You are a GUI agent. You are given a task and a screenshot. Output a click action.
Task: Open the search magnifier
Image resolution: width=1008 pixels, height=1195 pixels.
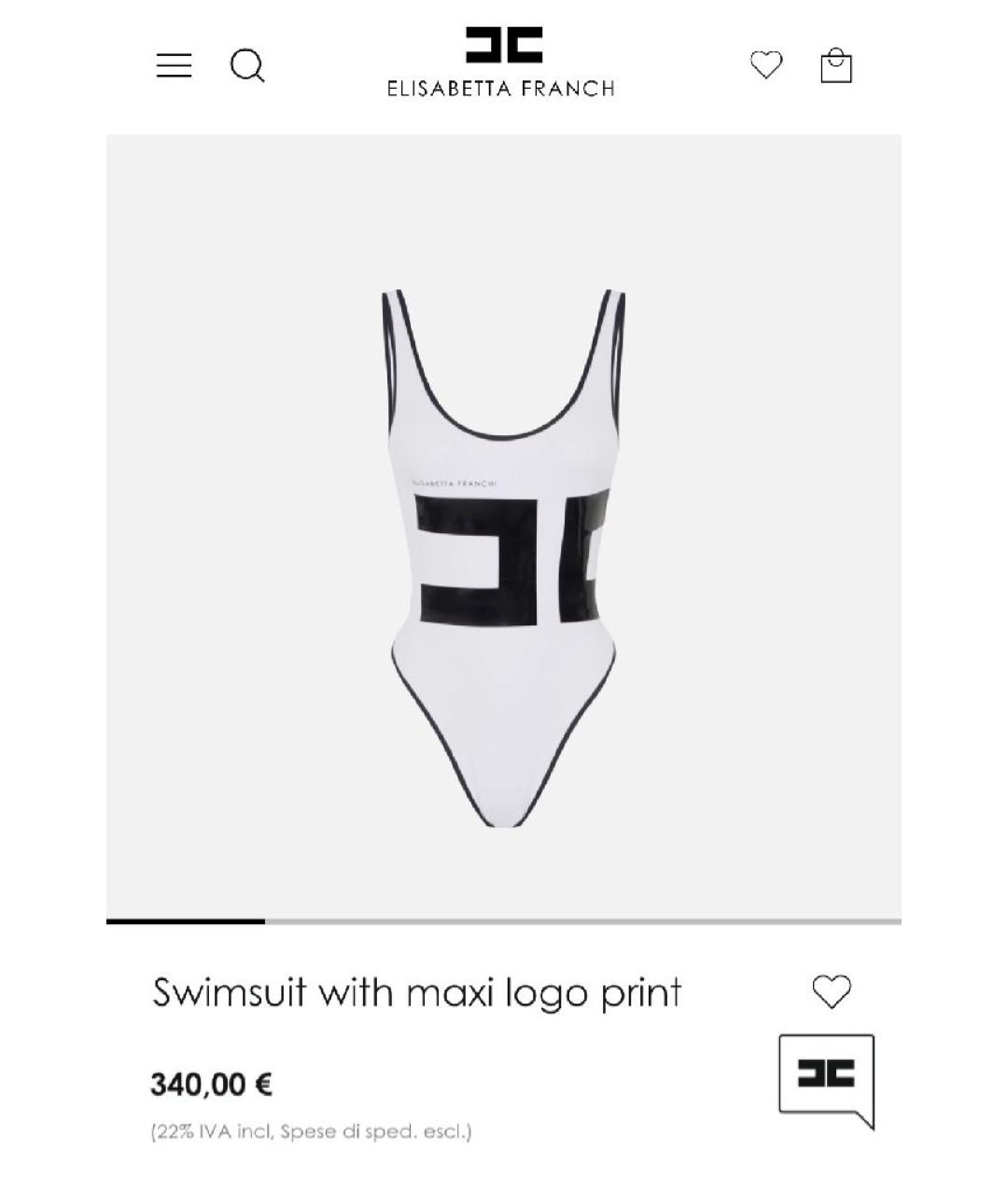(x=247, y=65)
